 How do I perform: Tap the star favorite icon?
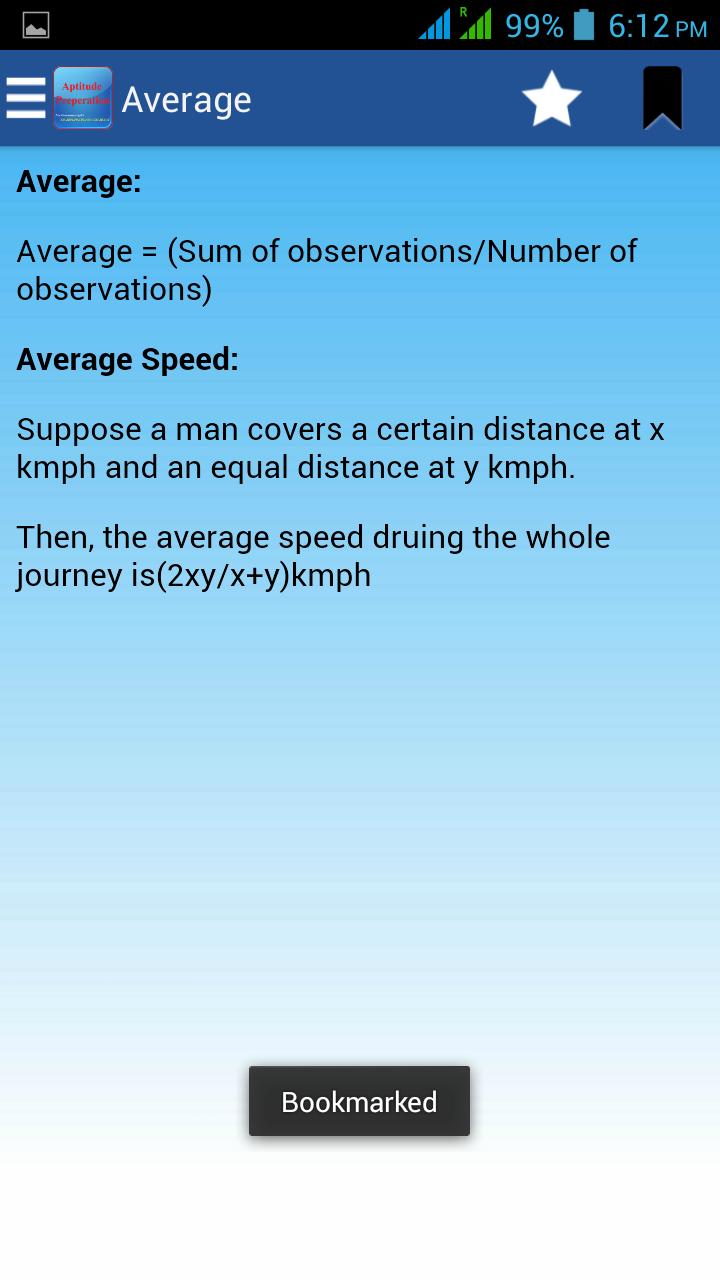(x=551, y=99)
